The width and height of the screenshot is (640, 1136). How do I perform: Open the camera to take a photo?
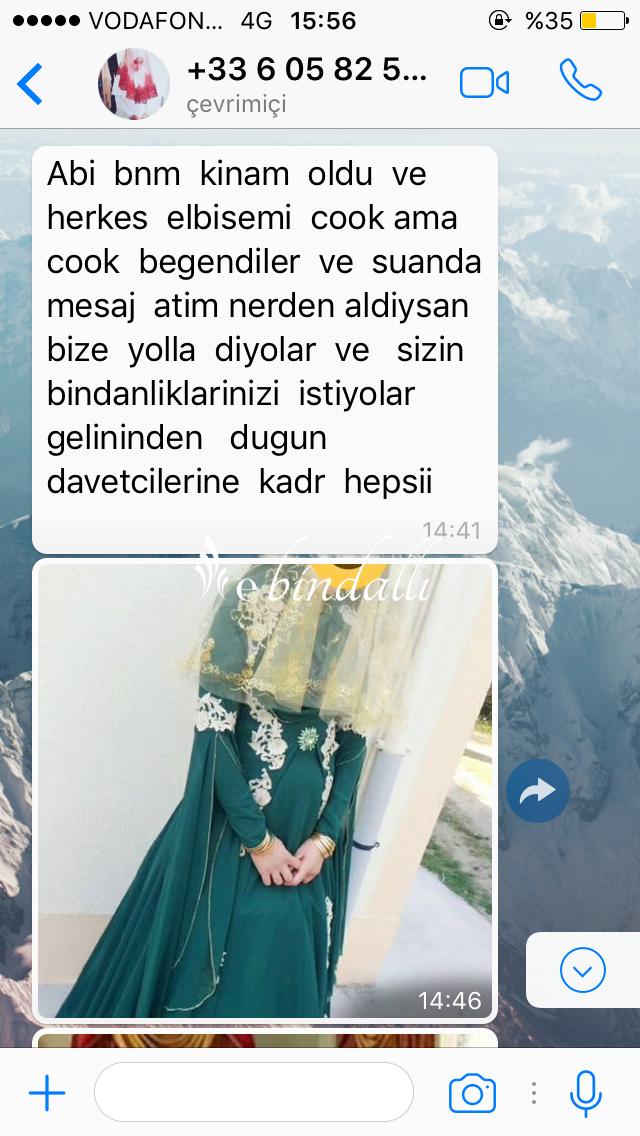[x=473, y=1093]
